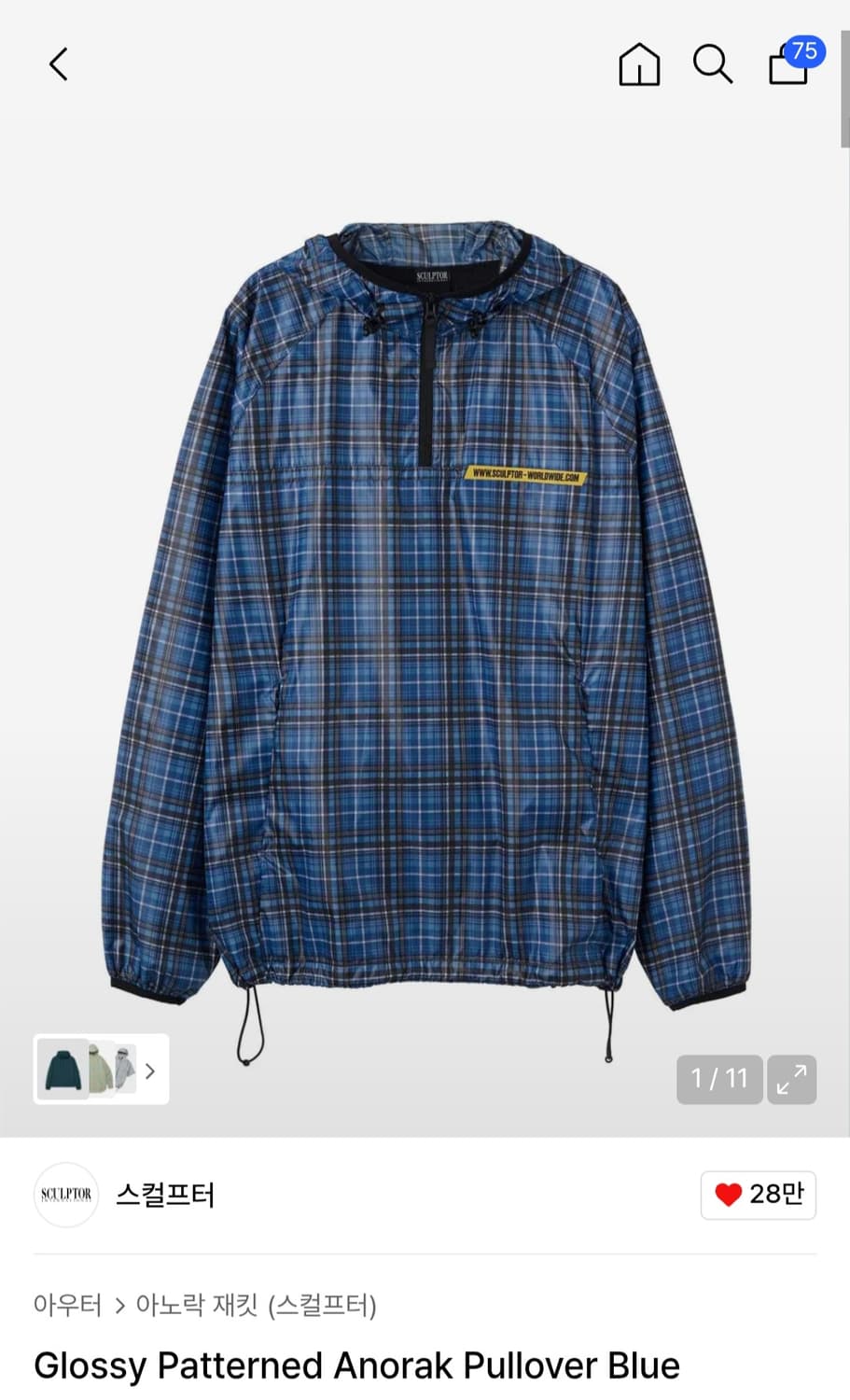Tap the 1 / 11 image counter
Viewport: 850px width, 1400px height.
718,1079
